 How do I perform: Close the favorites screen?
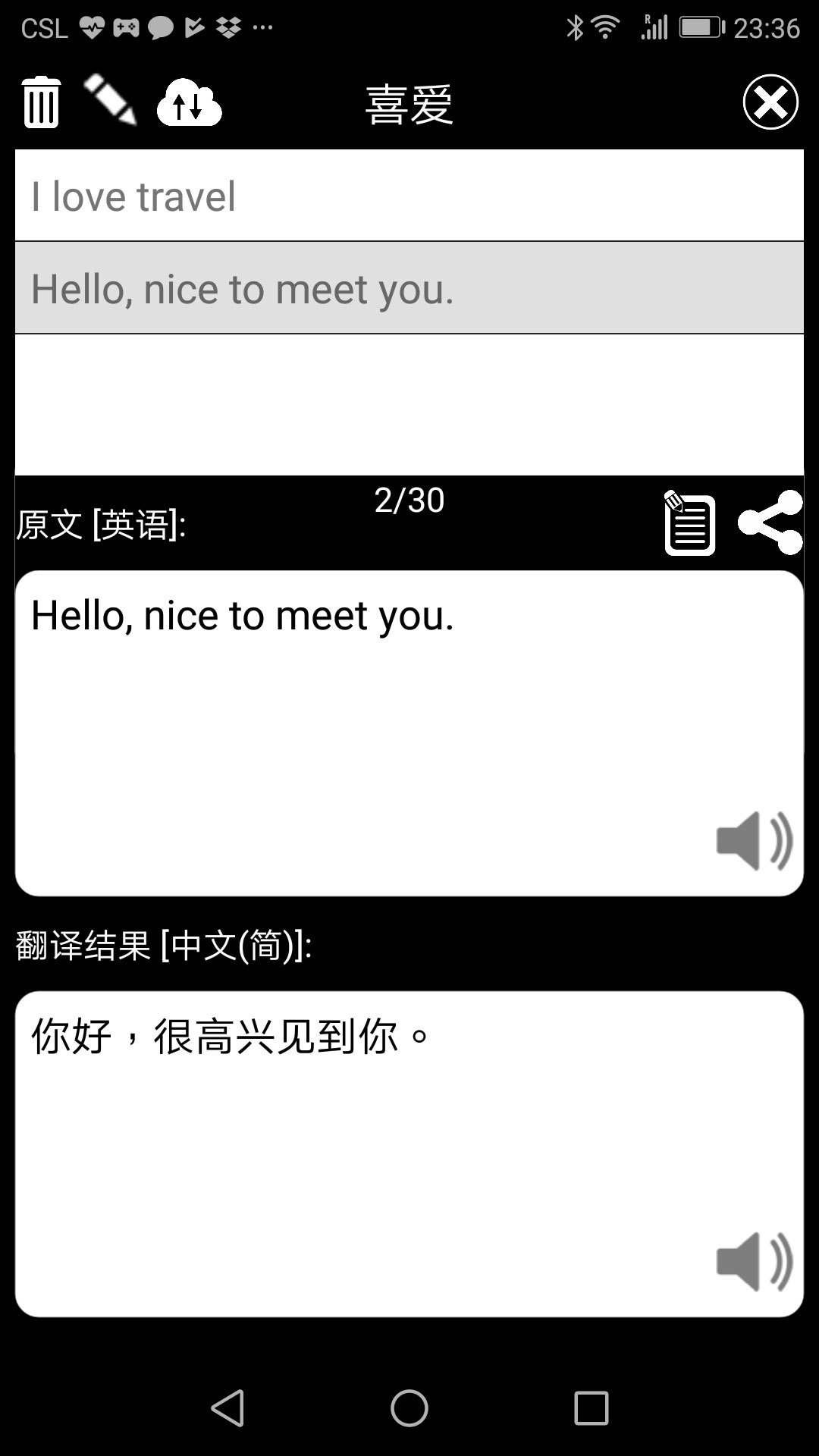click(770, 102)
